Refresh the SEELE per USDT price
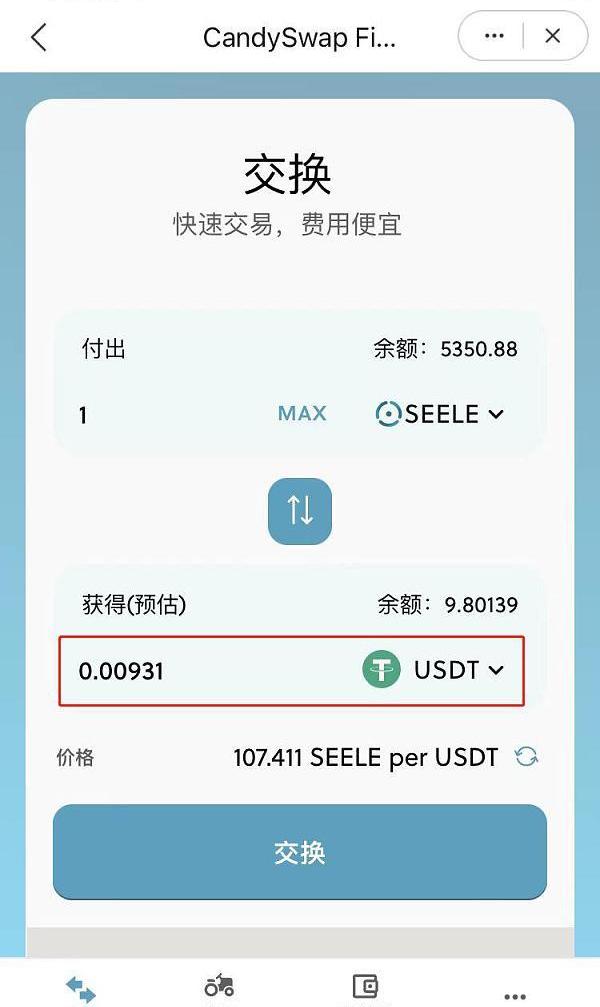The image size is (600, 1007). click(526, 757)
